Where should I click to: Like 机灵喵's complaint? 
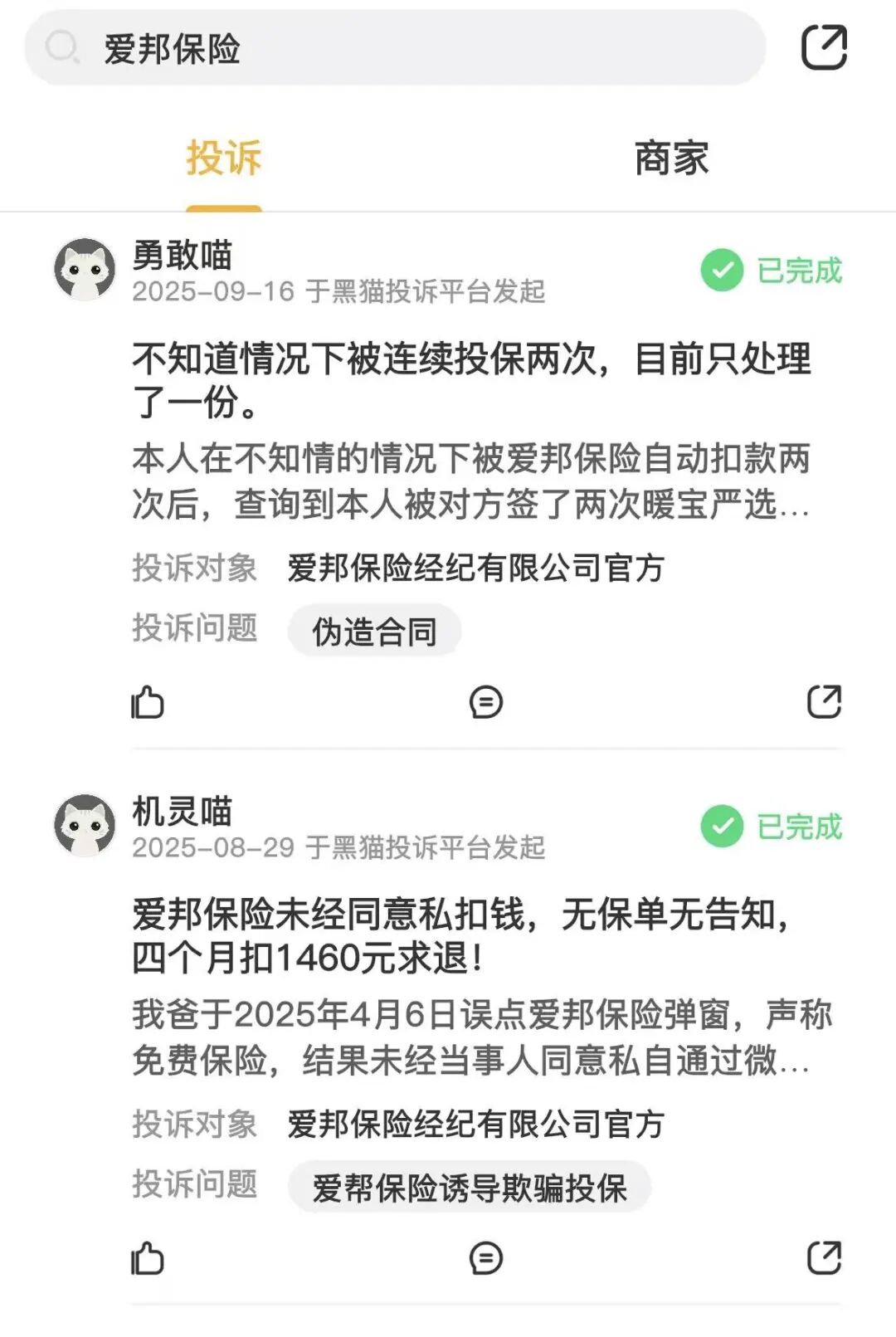coord(148,1258)
